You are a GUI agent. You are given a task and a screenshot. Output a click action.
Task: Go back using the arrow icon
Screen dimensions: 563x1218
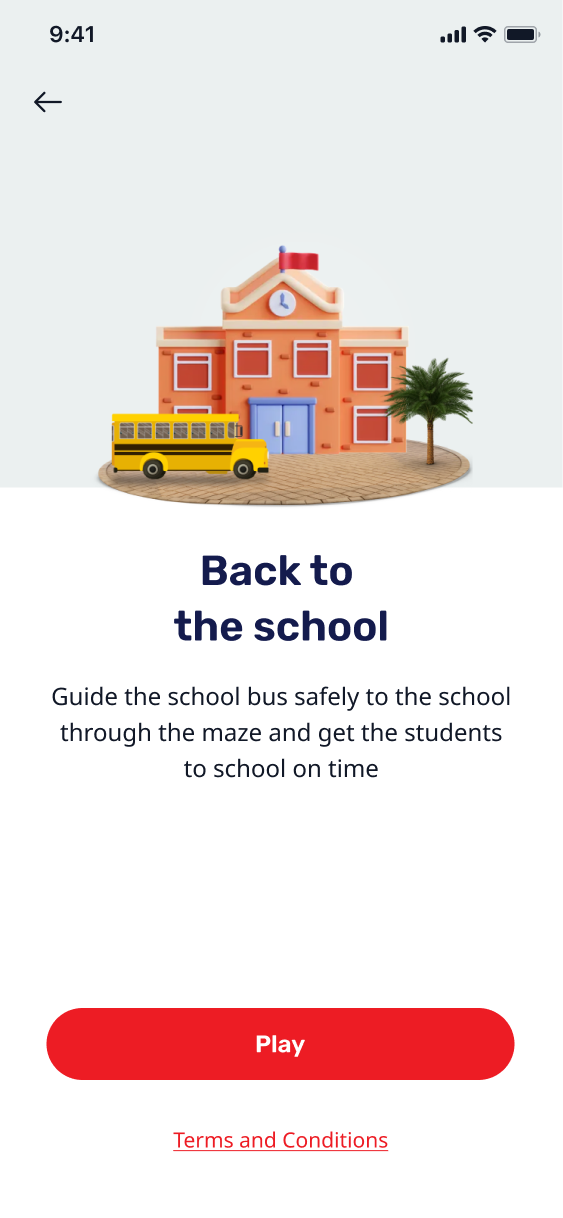48,101
